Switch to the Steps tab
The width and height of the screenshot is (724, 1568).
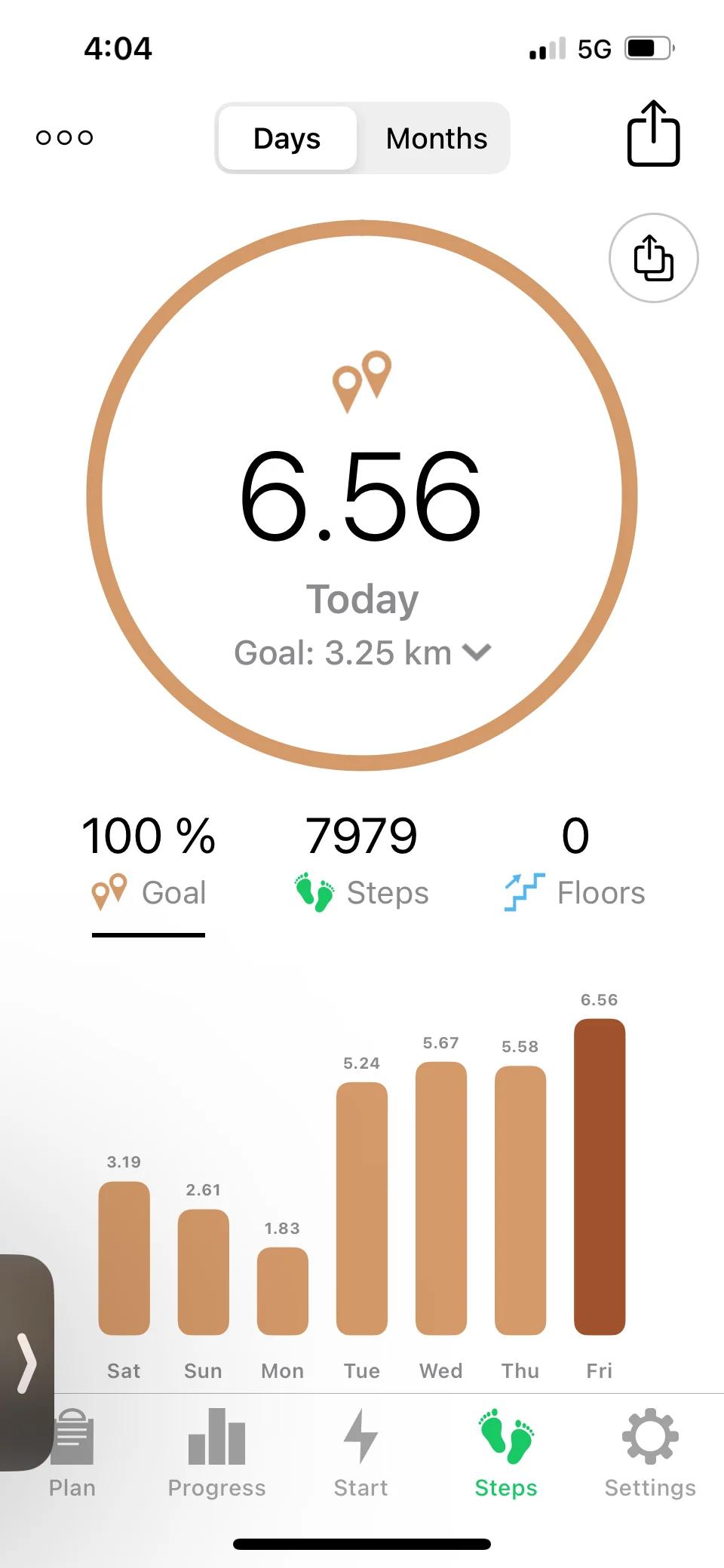506,1453
